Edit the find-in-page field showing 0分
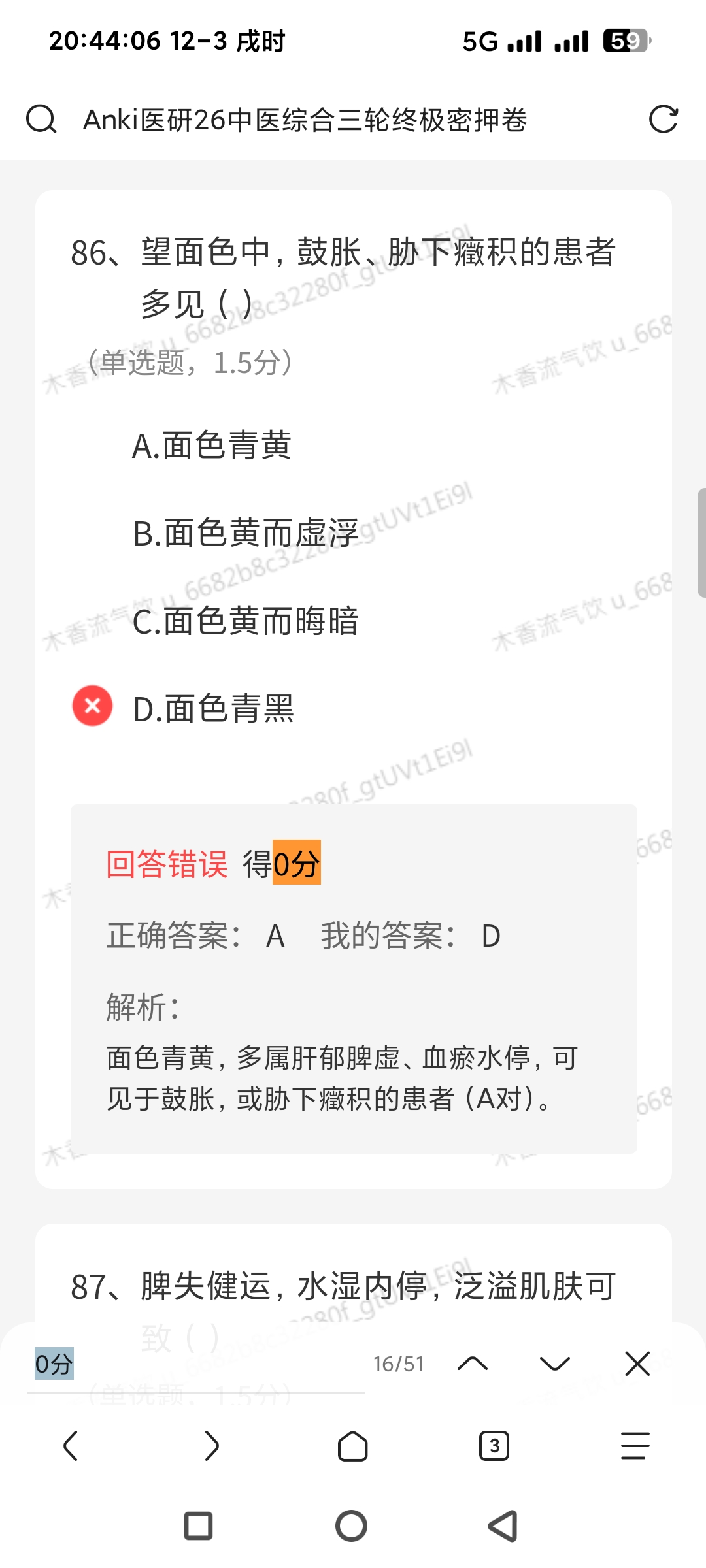Viewport: 706px width, 1568px height. 196,1364
